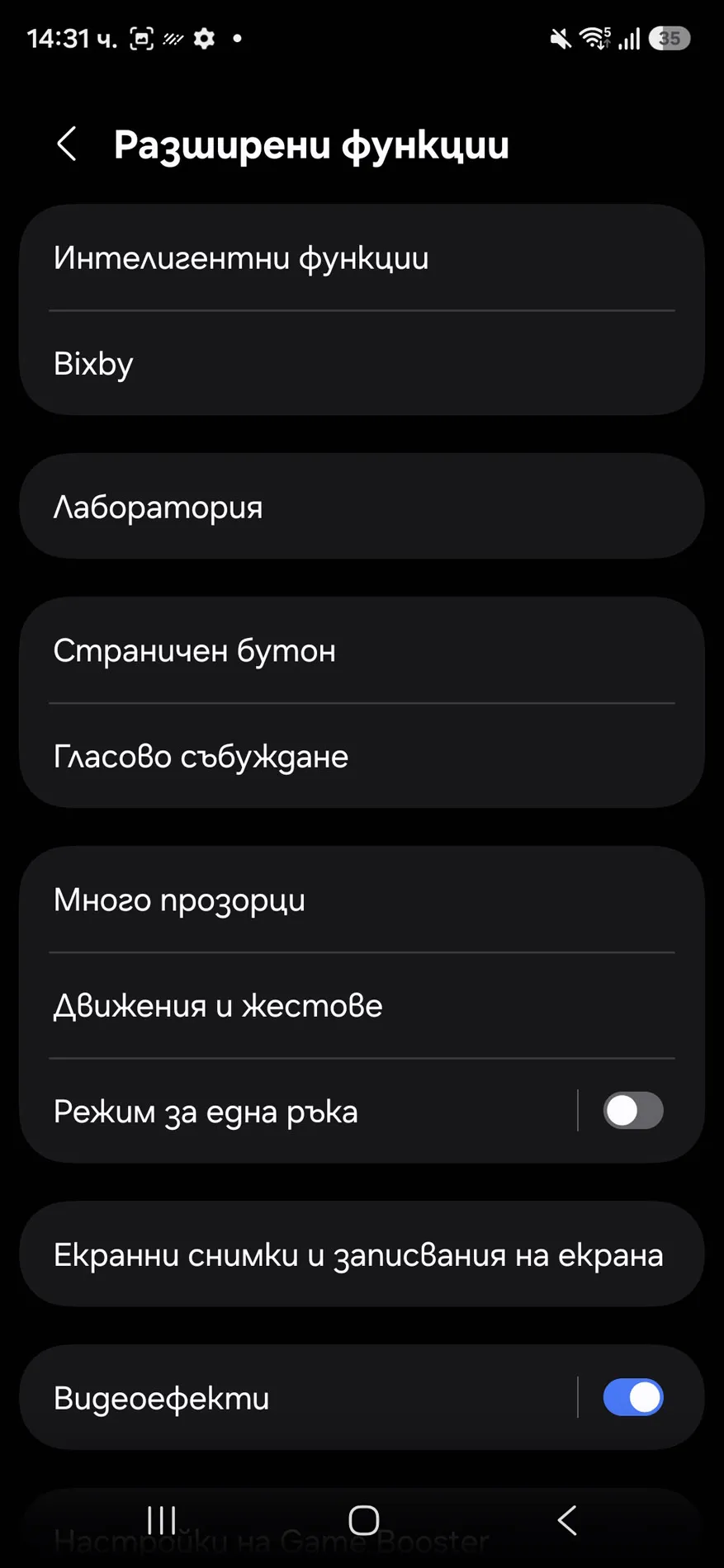Enable the Режим за една ръка switch
The image size is (724, 1568).
click(632, 1111)
